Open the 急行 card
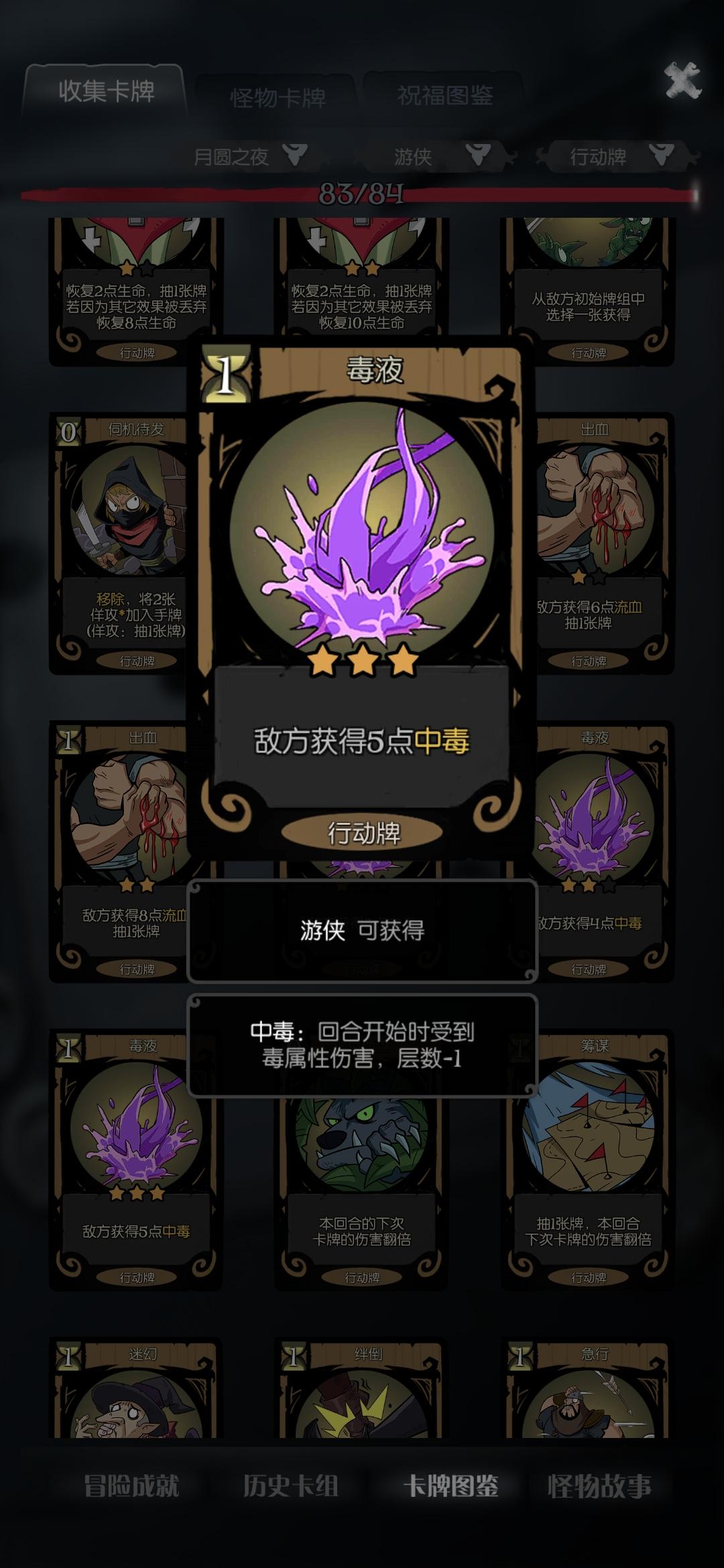 tap(587, 1394)
